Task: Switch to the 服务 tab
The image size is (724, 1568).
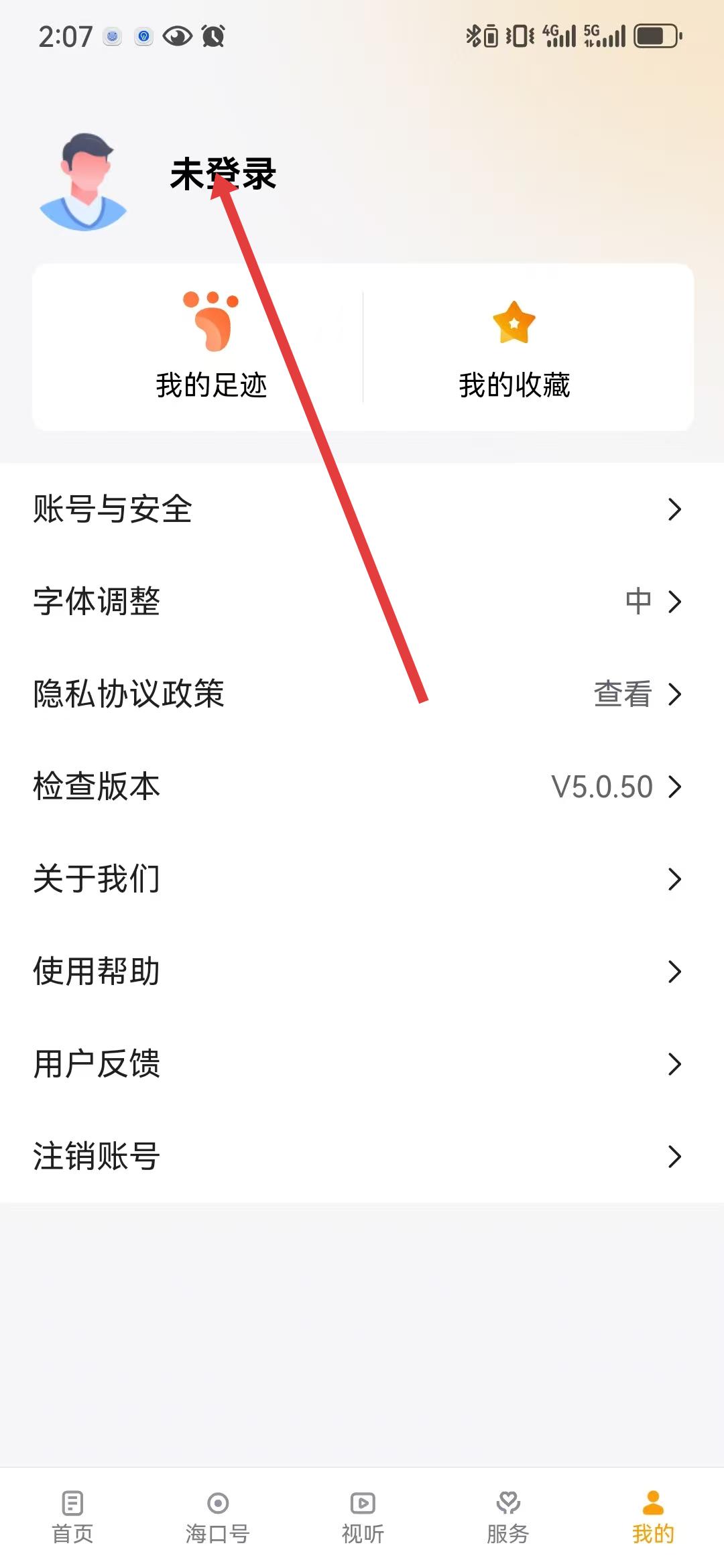Action: click(x=507, y=1517)
